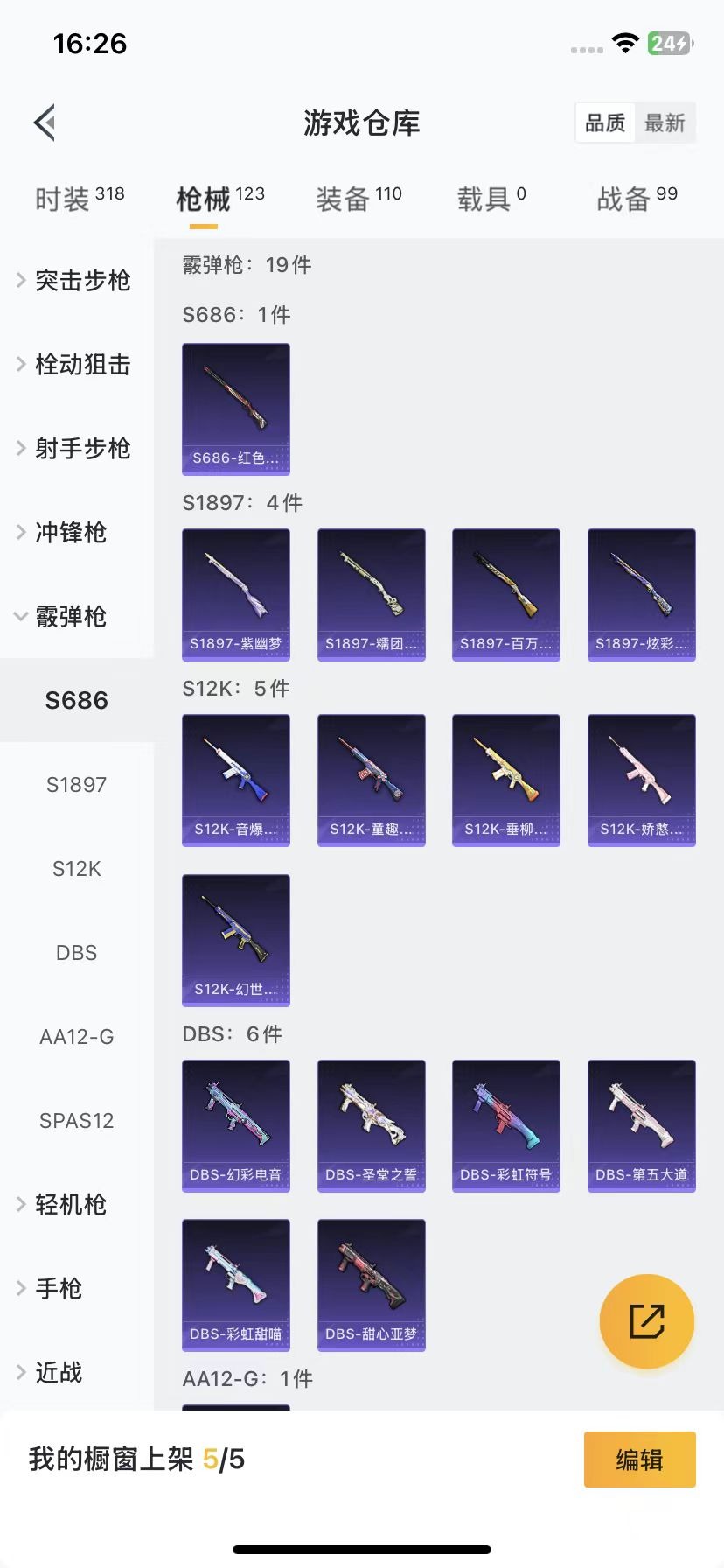Viewport: 724px width, 1568px height.
Task: Open the S686-红色 skin tile
Action: 236,409
